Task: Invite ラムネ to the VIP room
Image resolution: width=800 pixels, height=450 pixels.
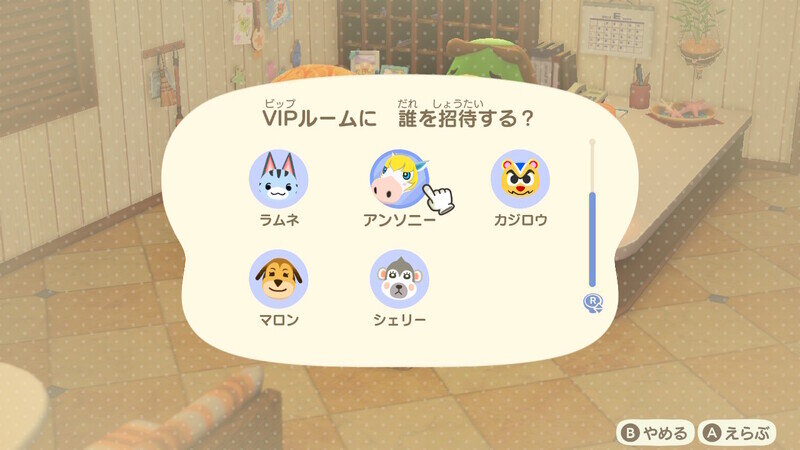Action: click(278, 178)
